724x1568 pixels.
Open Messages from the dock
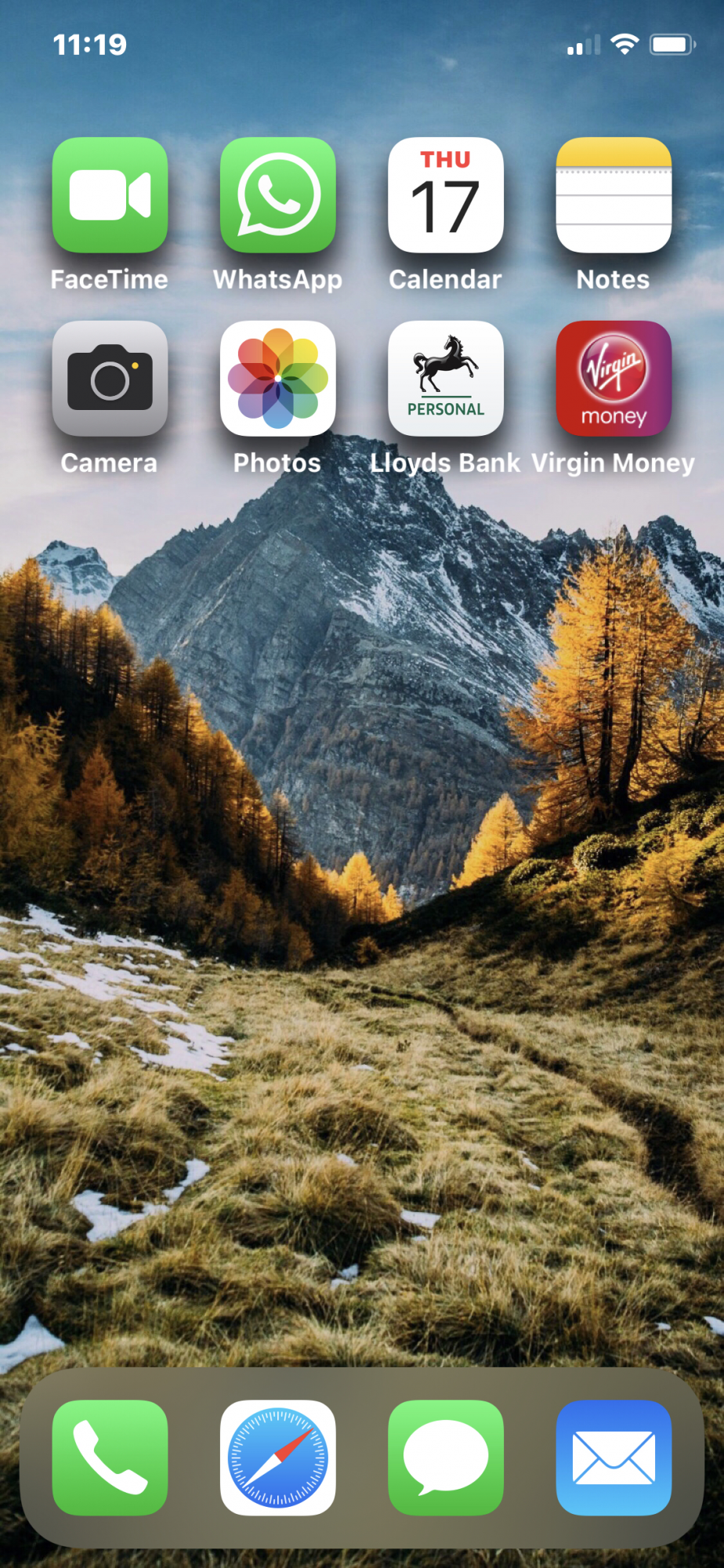[x=446, y=1457]
